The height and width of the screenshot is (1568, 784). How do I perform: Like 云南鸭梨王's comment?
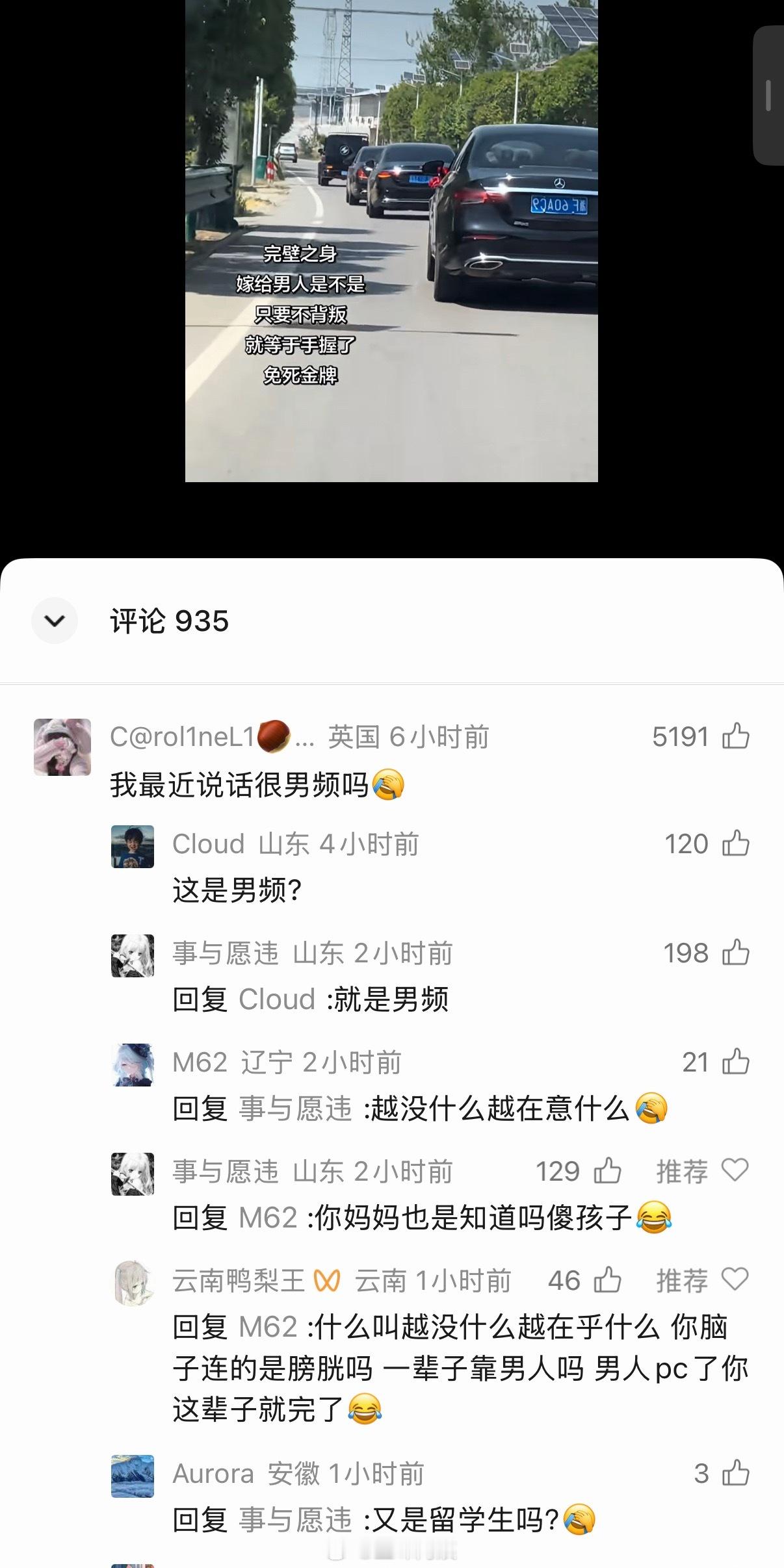pos(608,1280)
